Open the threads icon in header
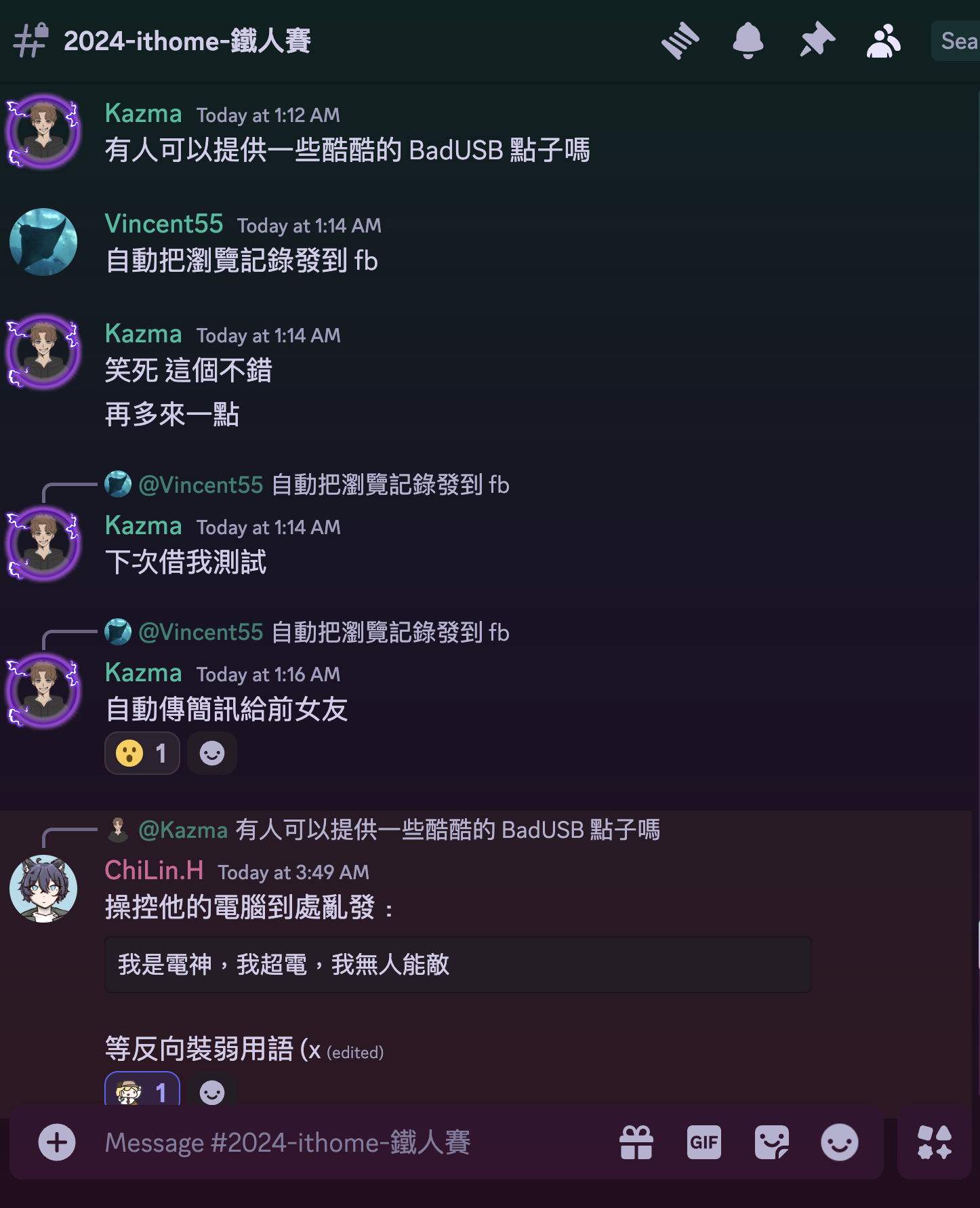Screen dimensions: 980x1208 [x=680, y=41]
